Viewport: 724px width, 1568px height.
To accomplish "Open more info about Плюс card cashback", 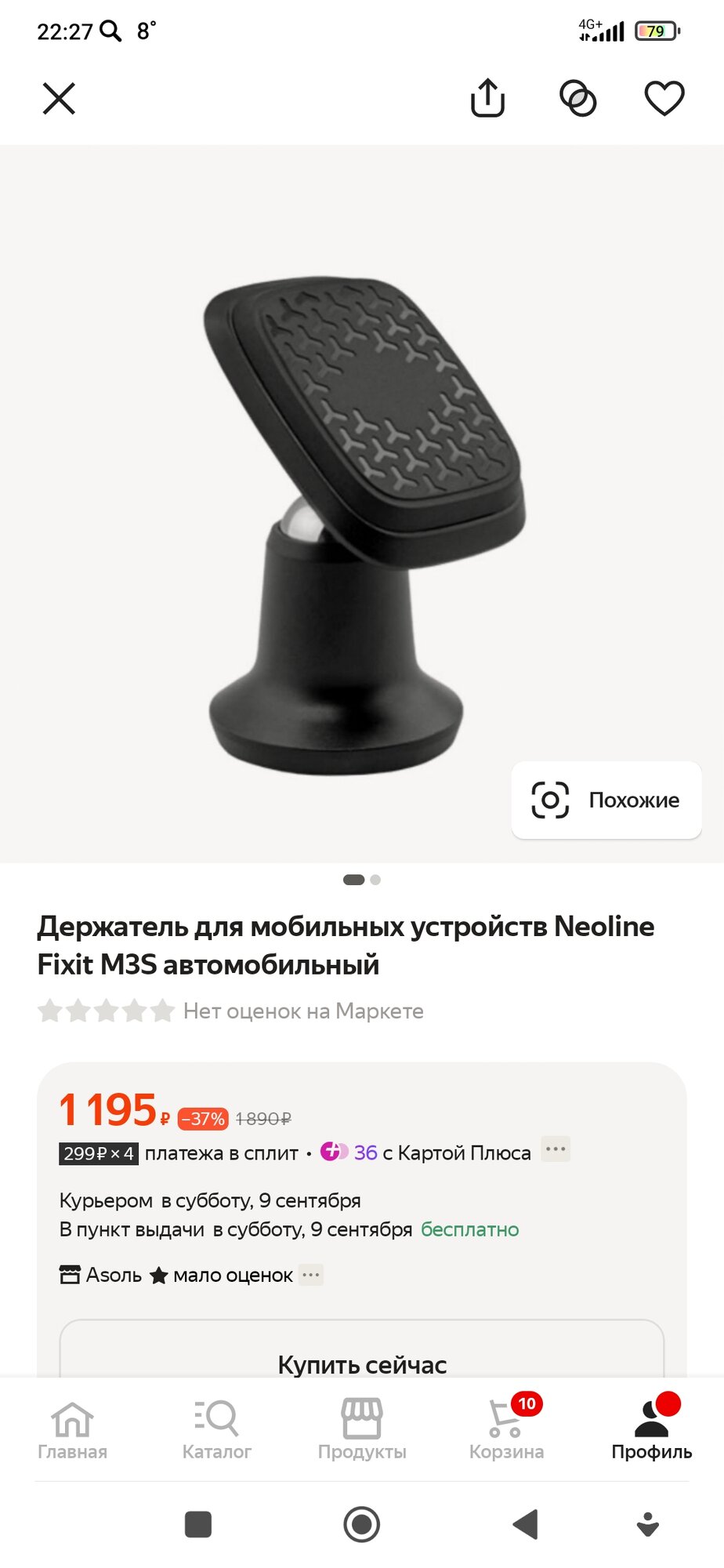I will pyautogui.click(x=556, y=1150).
